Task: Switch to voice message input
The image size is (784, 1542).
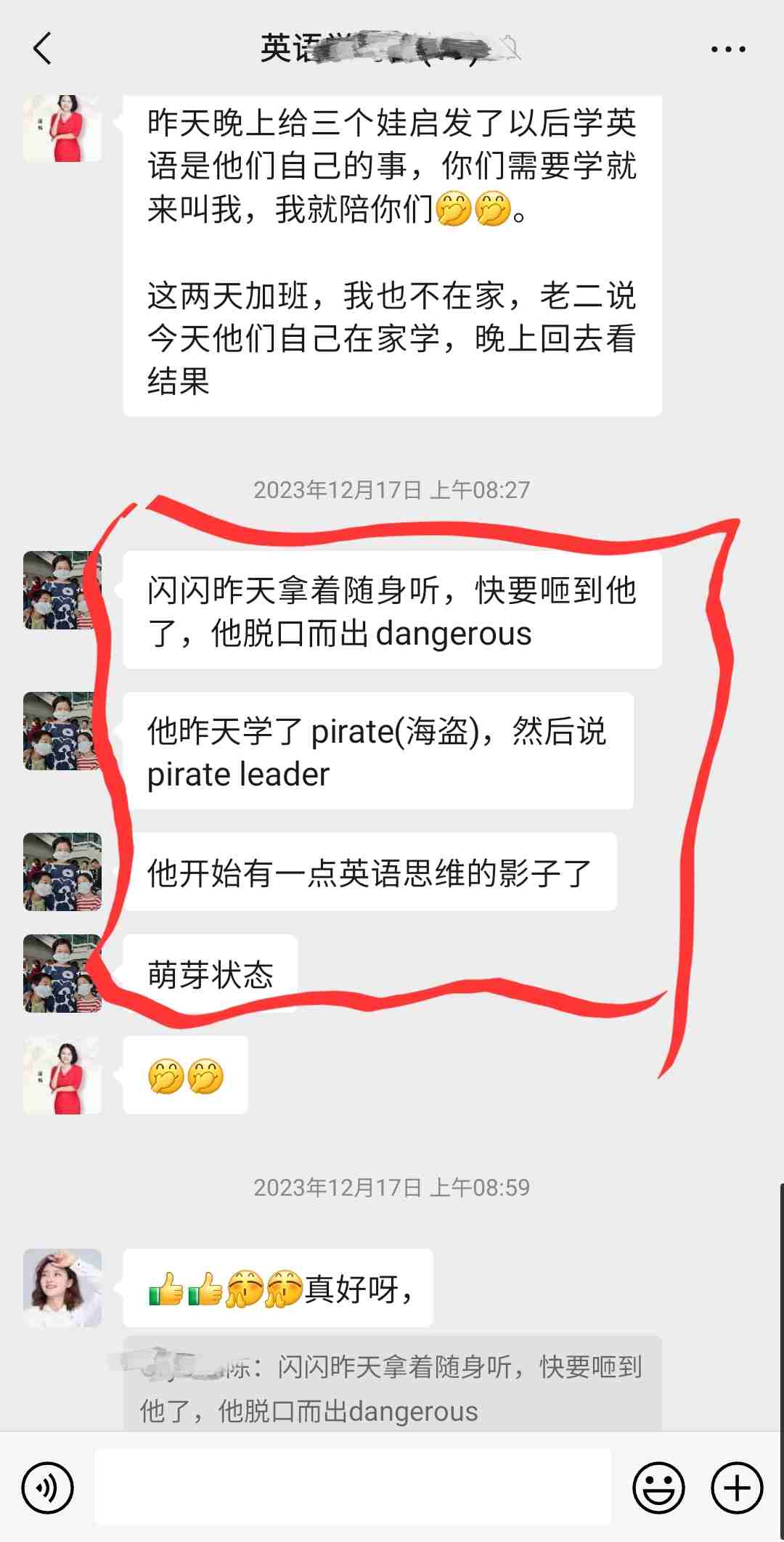Action: click(x=48, y=1488)
